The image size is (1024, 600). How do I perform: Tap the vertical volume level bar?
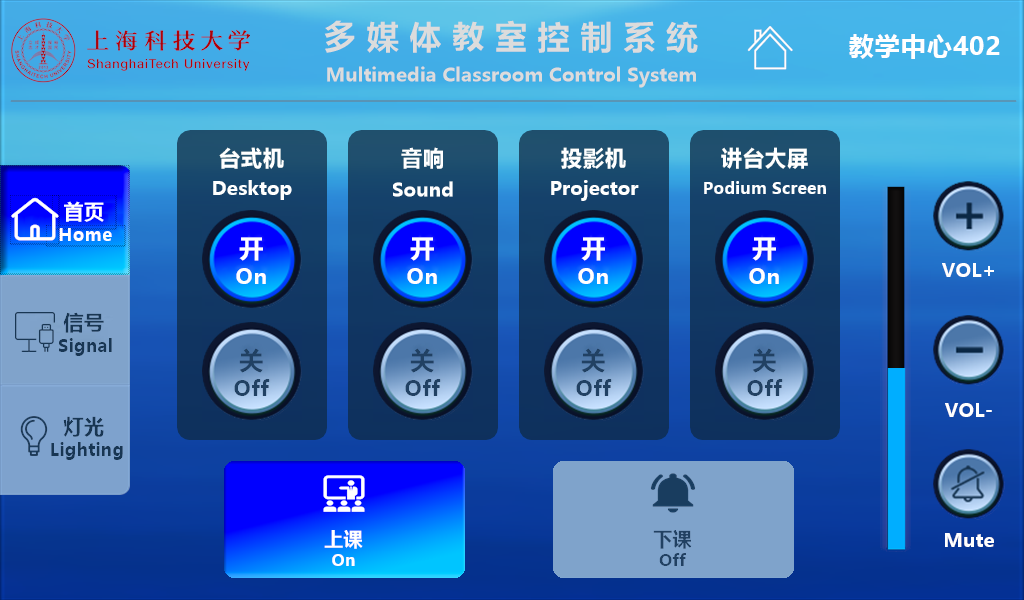click(896, 367)
